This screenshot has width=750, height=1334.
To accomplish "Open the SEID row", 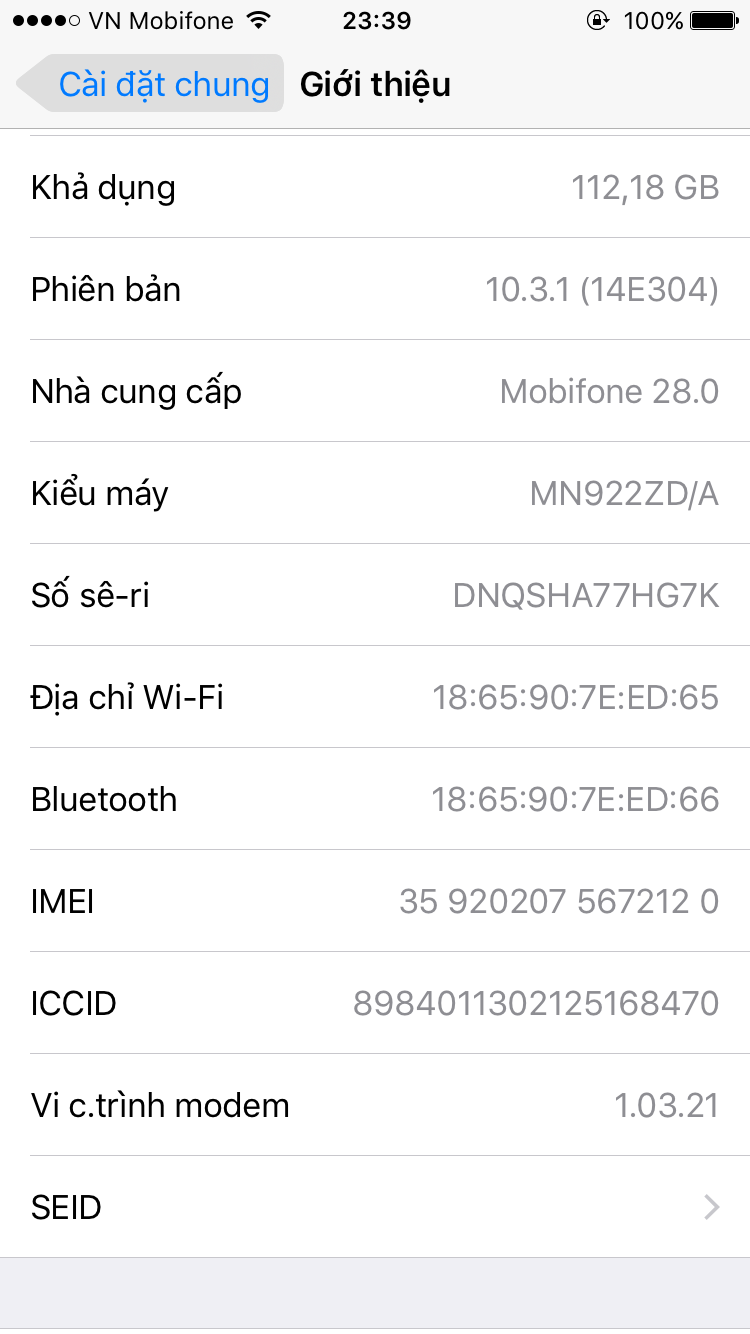I will point(375,1207).
